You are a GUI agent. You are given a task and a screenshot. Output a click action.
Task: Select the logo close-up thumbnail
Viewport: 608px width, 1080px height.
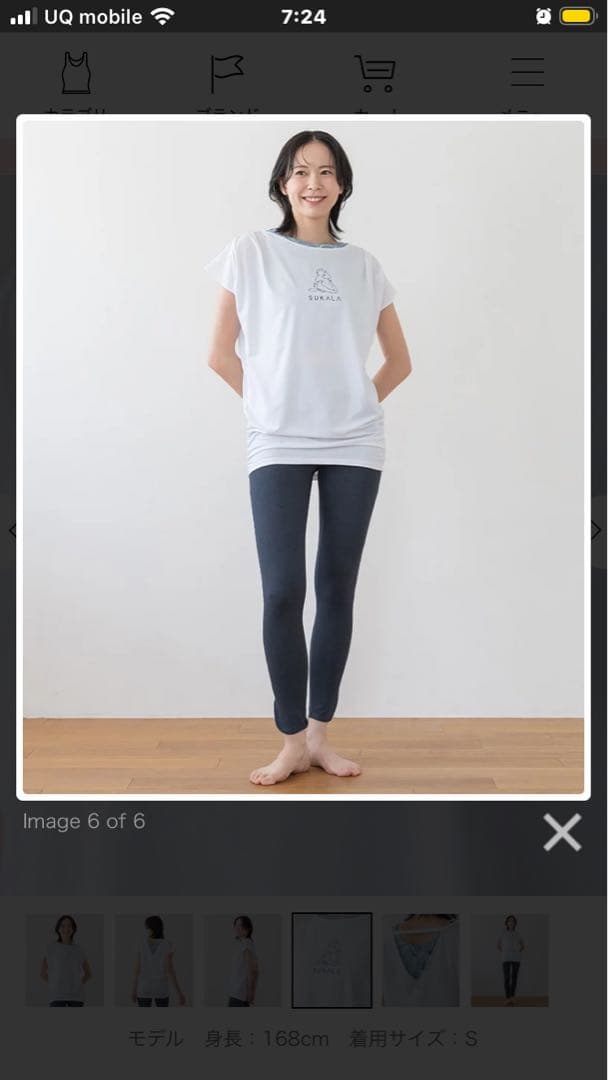(332, 959)
